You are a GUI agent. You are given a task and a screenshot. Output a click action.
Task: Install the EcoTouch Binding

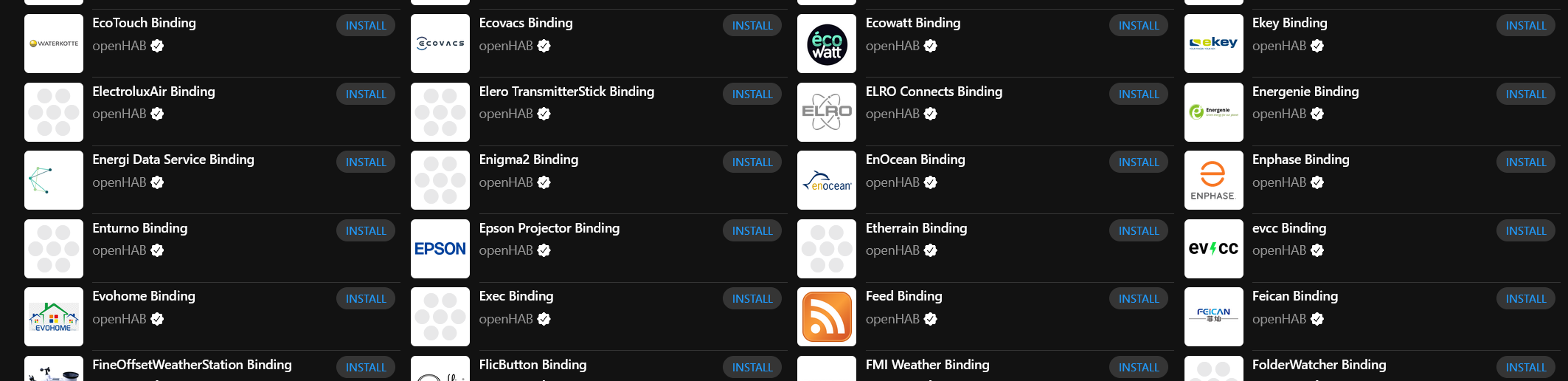point(366,26)
